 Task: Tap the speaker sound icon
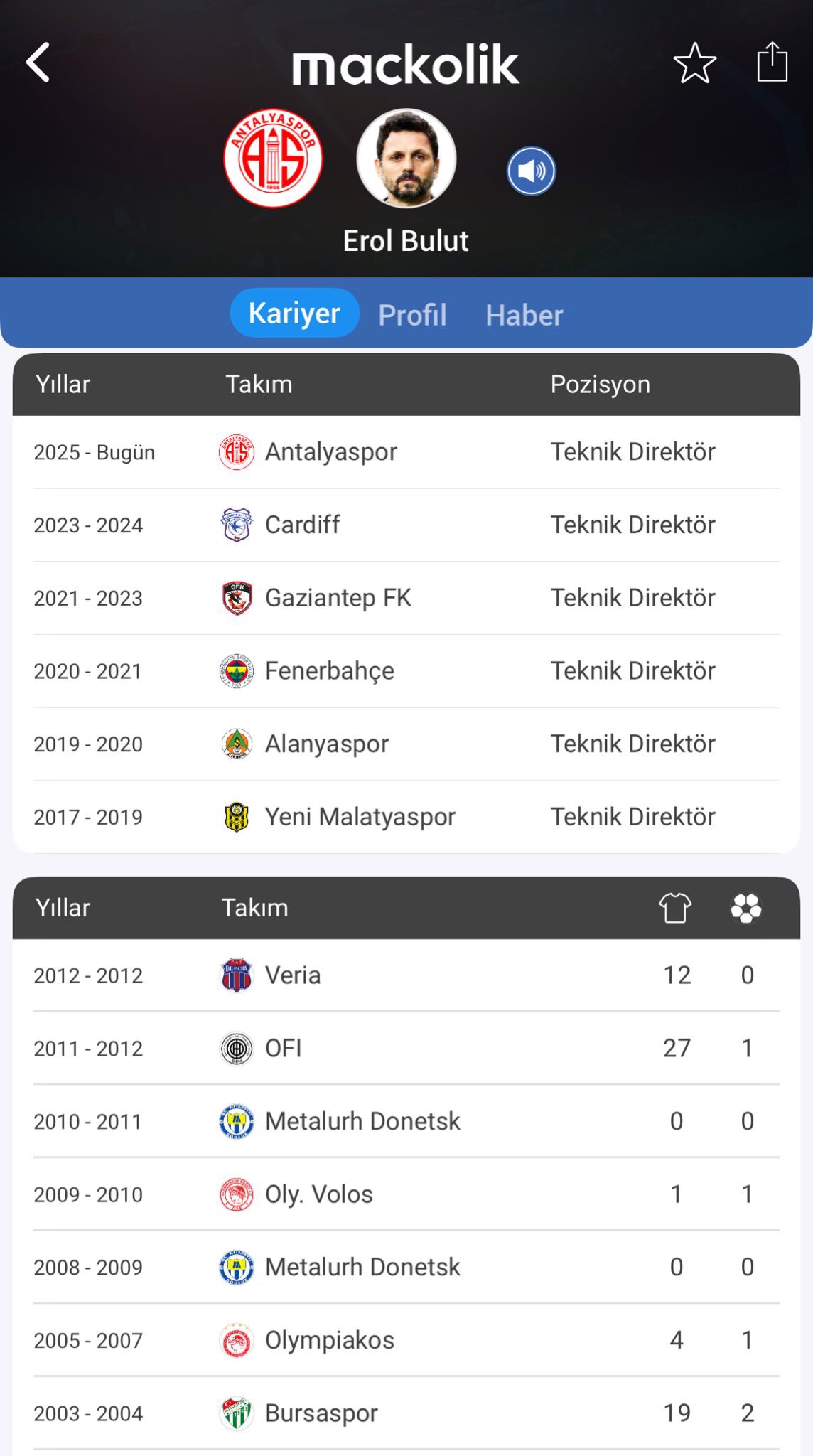(531, 171)
